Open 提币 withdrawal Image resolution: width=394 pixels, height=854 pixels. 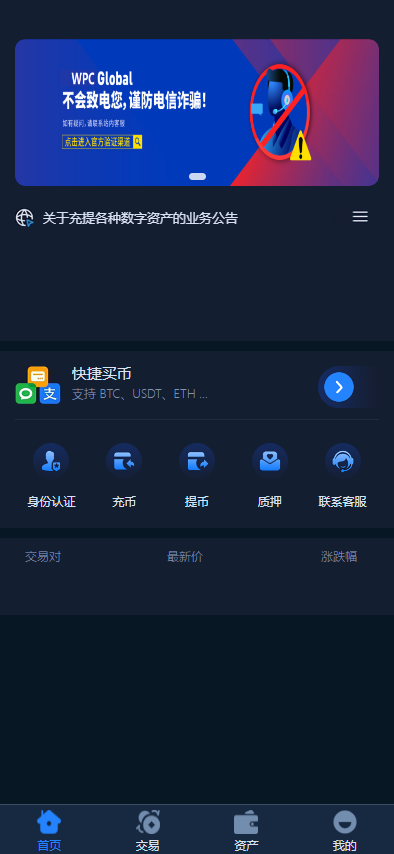coord(197,476)
